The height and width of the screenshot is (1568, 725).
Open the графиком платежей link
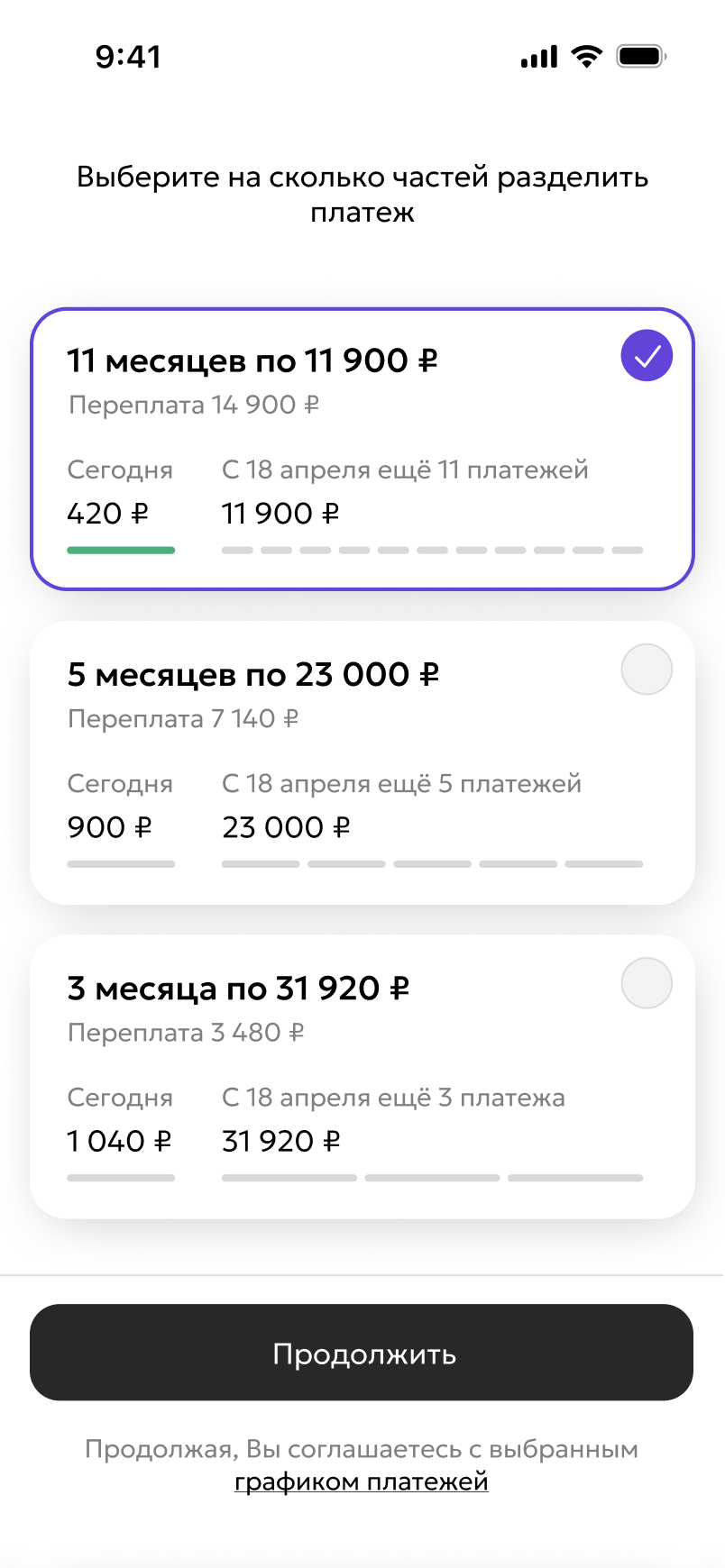click(361, 1481)
